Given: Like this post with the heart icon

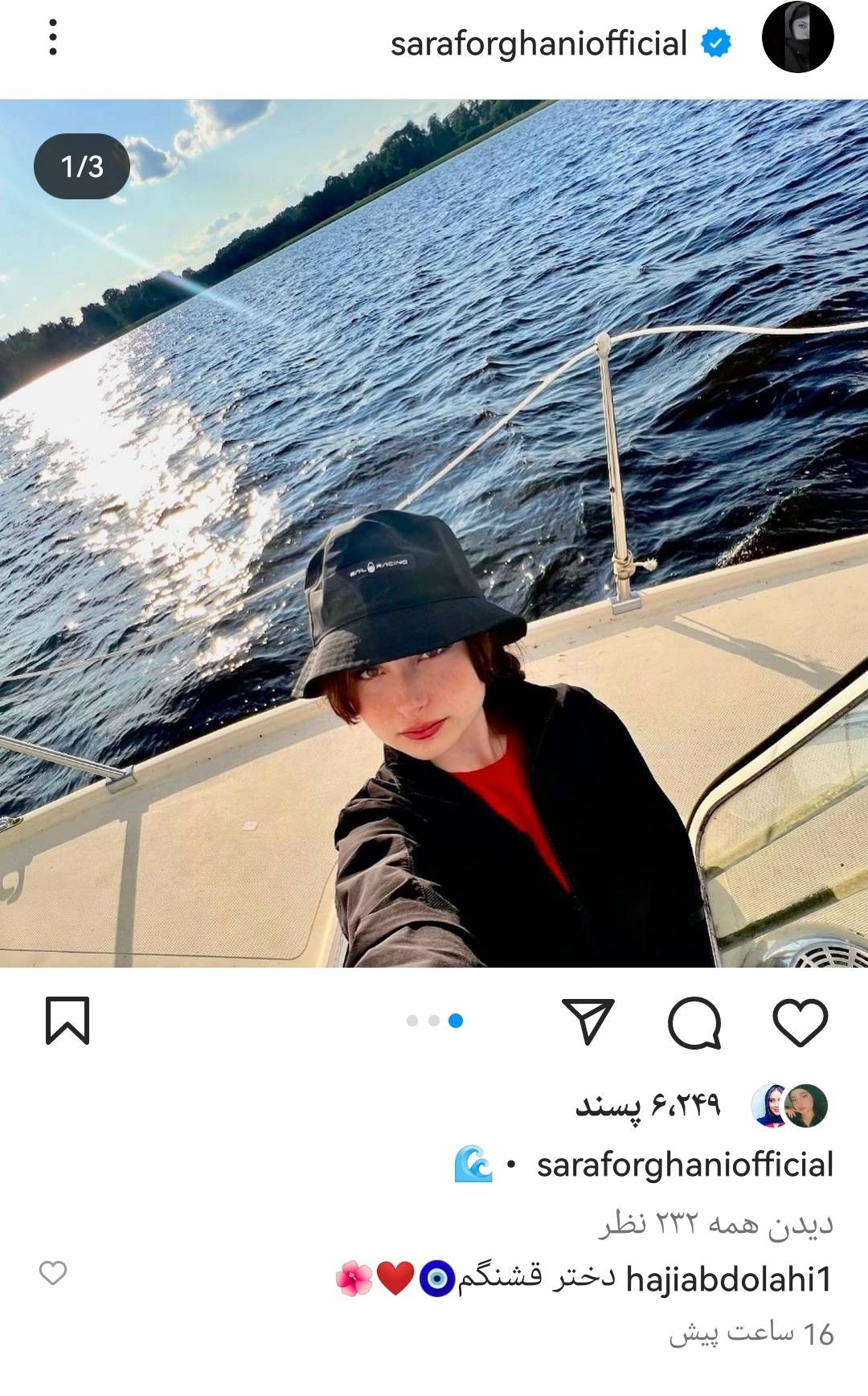Looking at the screenshot, I should (x=800, y=1021).
